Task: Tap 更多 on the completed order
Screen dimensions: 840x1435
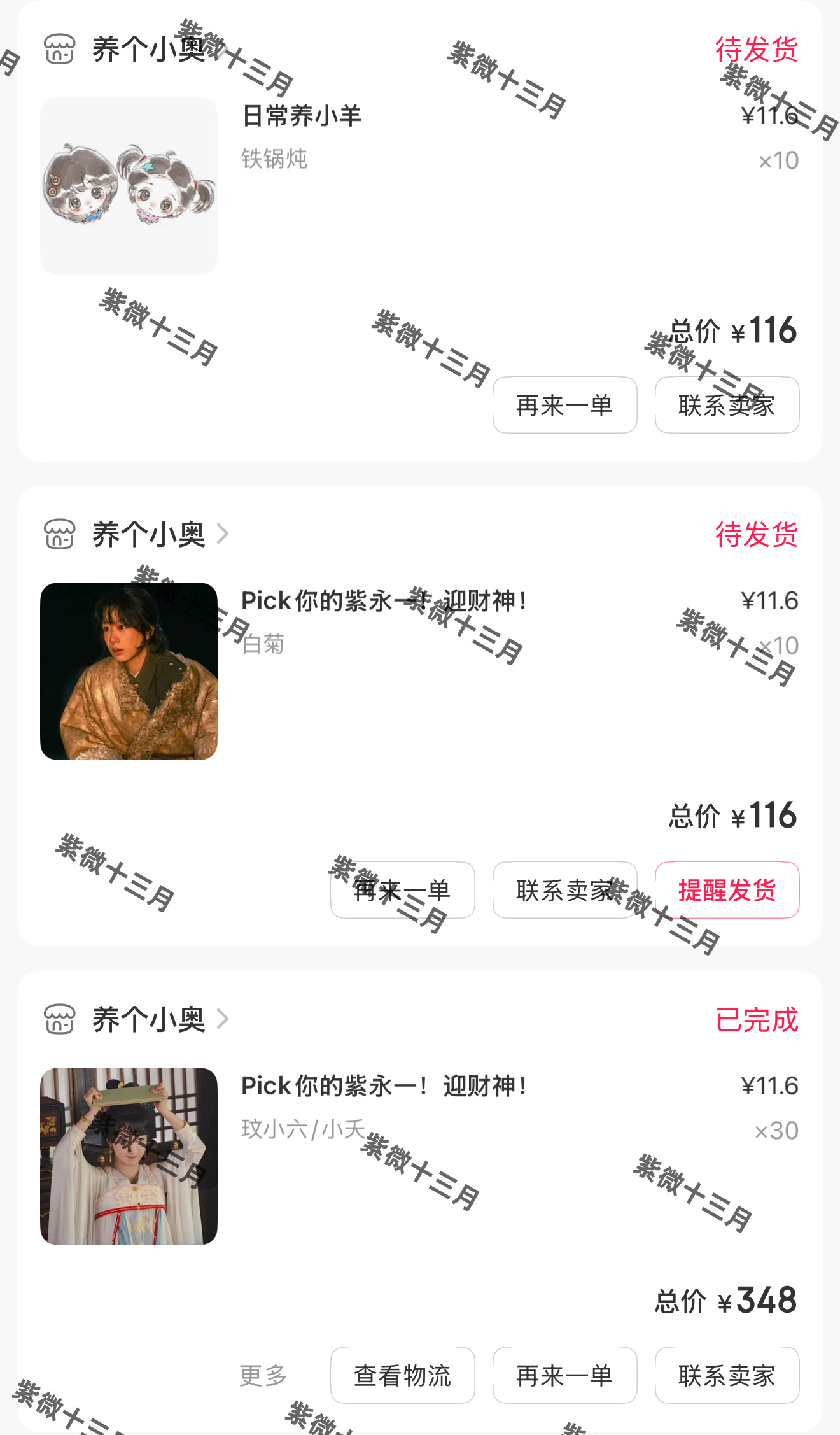Action: point(263,1375)
